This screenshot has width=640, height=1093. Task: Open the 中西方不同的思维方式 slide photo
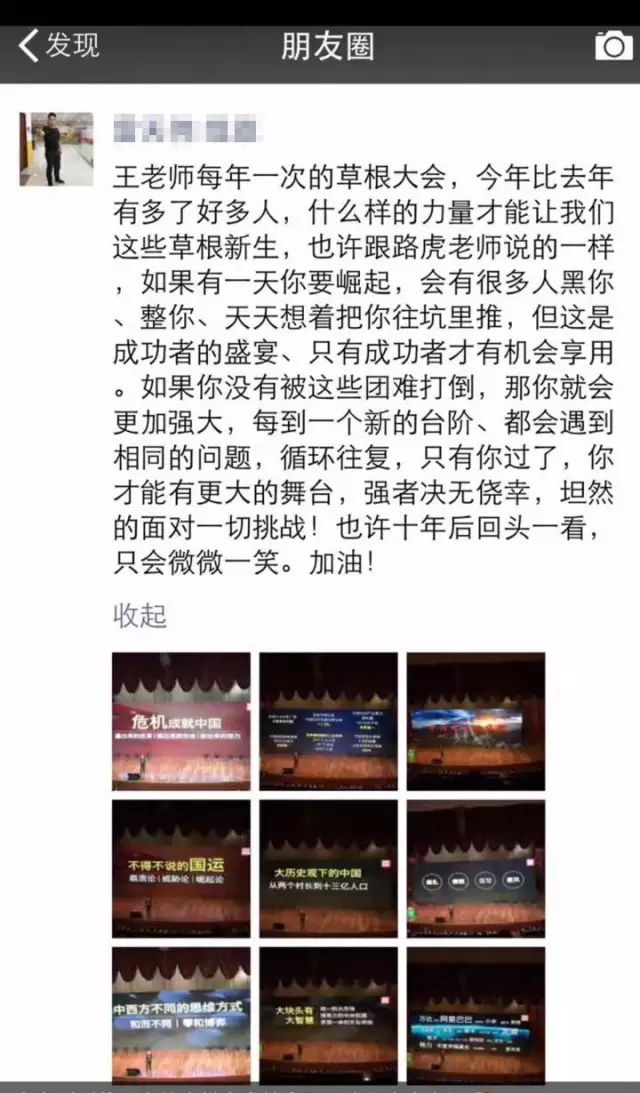[x=181, y=1015]
